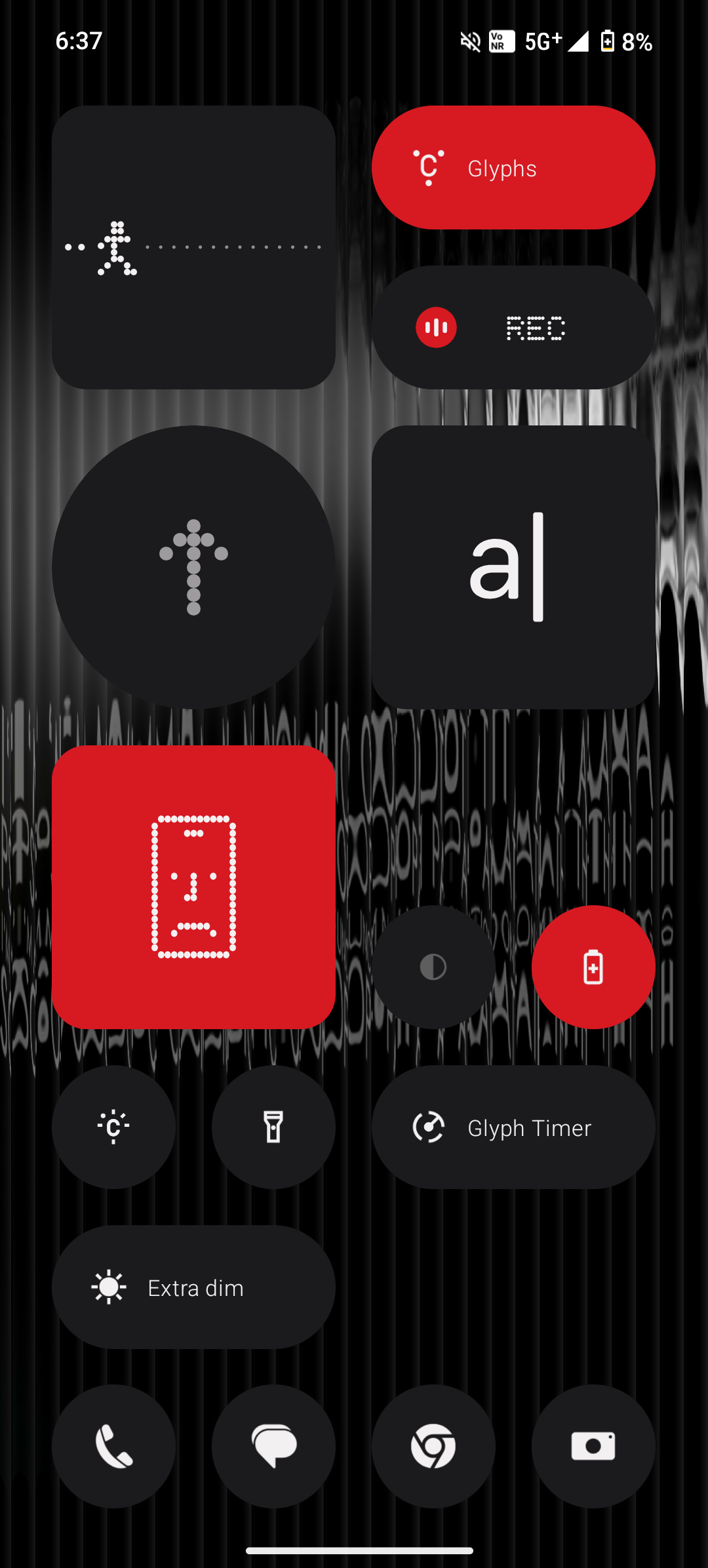Toggle the Glyphs quick setting
708x1568 pixels.
pyautogui.click(x=513, y=168)
